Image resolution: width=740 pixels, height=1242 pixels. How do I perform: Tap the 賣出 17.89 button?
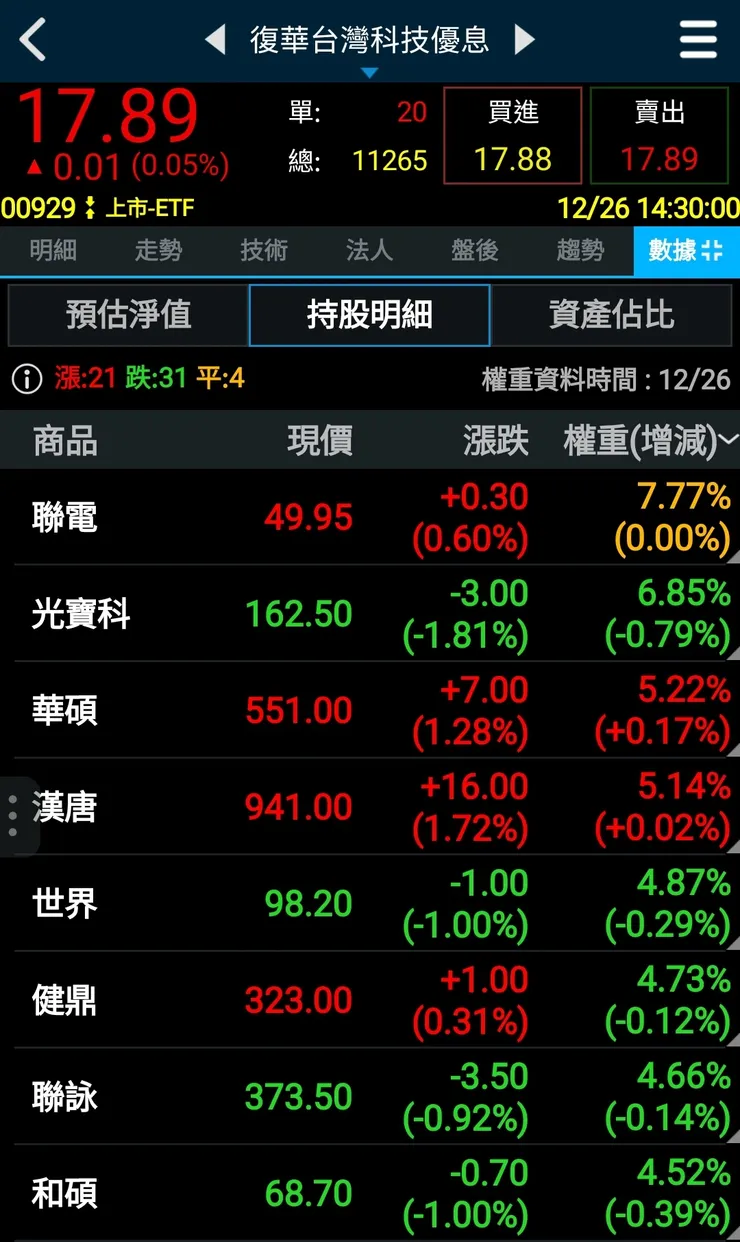point(660,135)
